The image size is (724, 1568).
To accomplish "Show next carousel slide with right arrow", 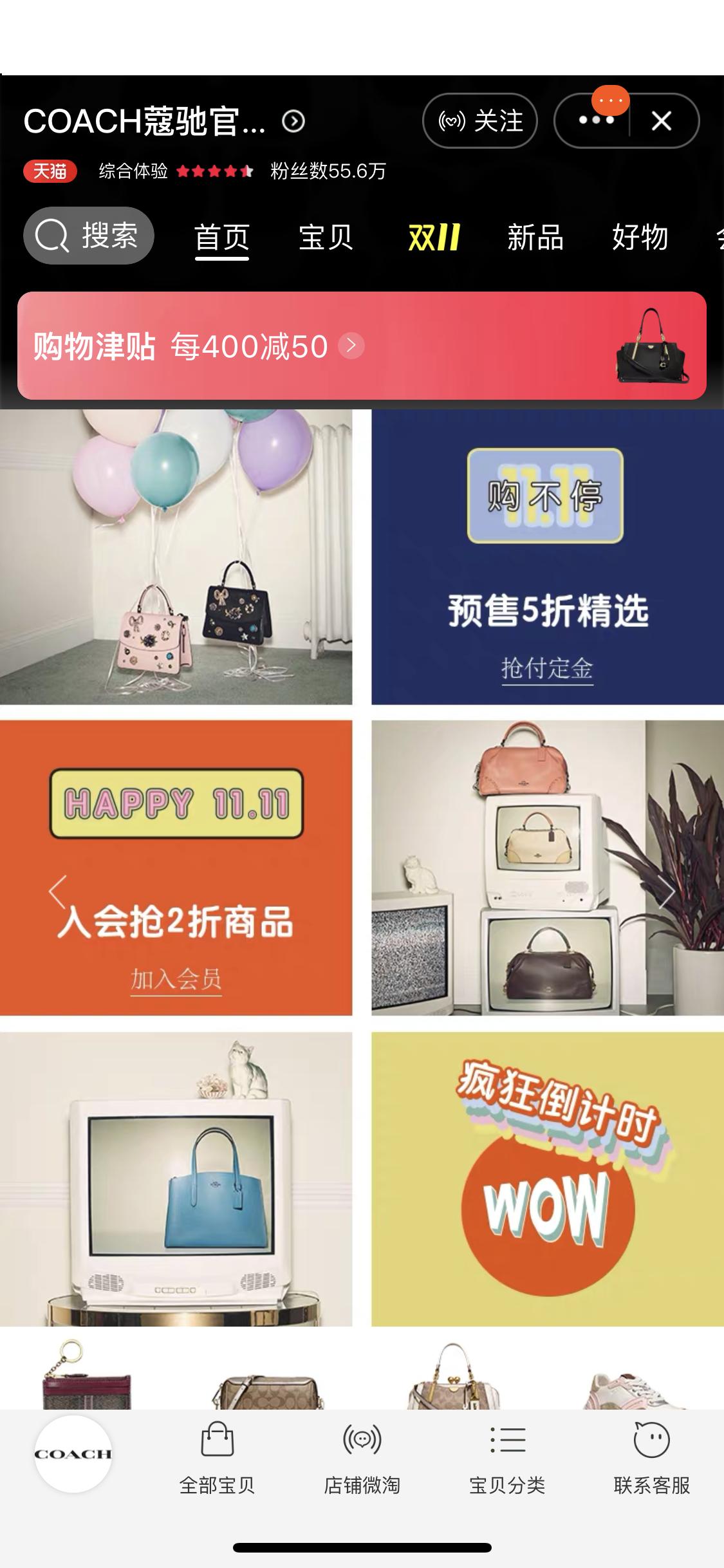I will click(x=666, y=892).
